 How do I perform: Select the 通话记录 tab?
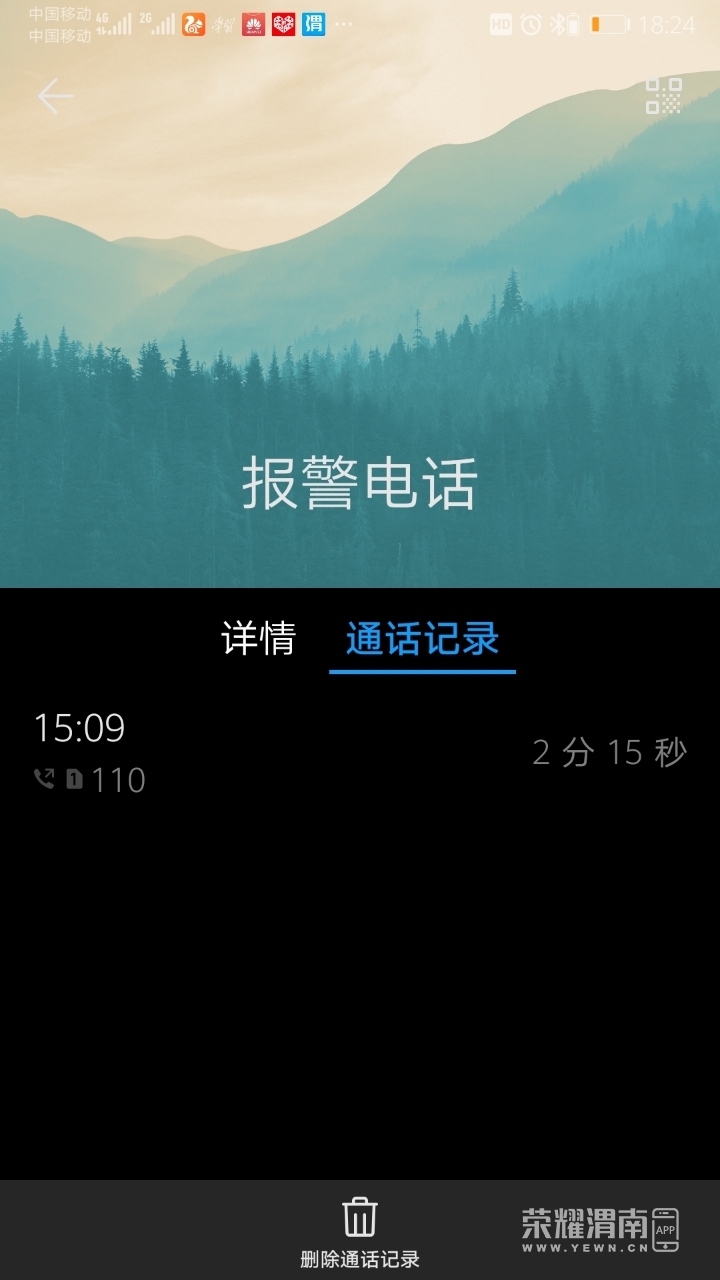(x=422, y=639)
